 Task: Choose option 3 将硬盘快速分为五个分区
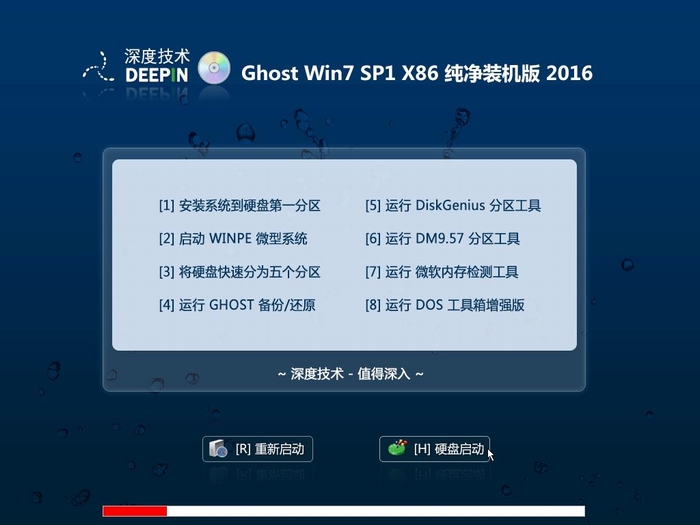239,272
